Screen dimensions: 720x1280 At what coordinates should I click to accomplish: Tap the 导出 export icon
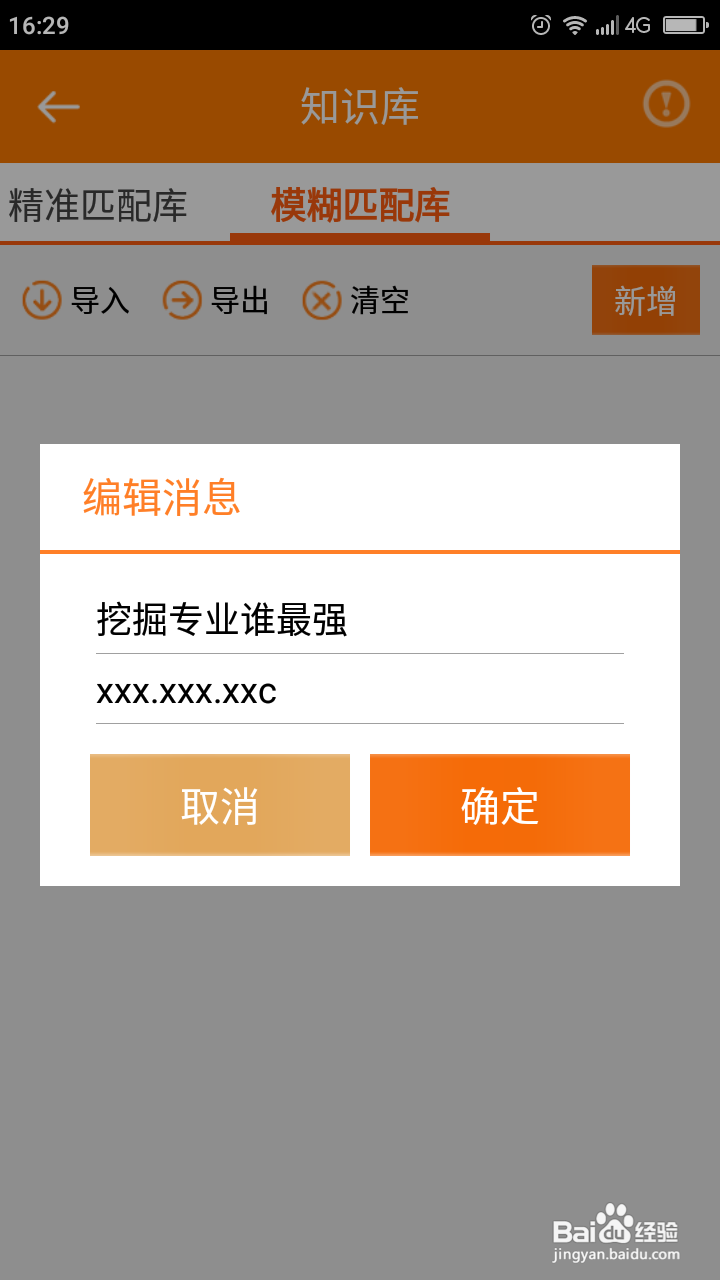click(182, 300)
